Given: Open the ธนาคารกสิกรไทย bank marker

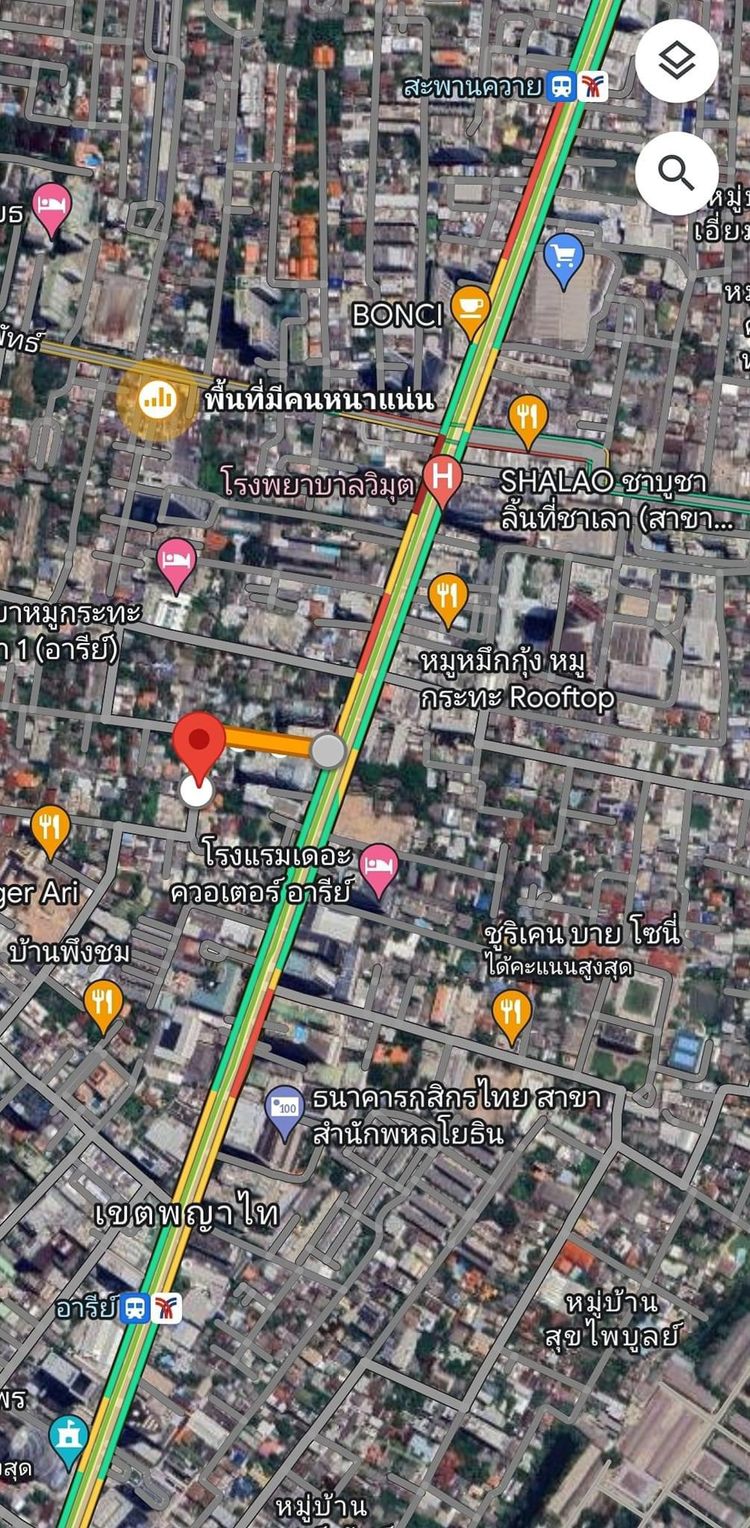Looking at the screenshot, I should pos(285,1110).
